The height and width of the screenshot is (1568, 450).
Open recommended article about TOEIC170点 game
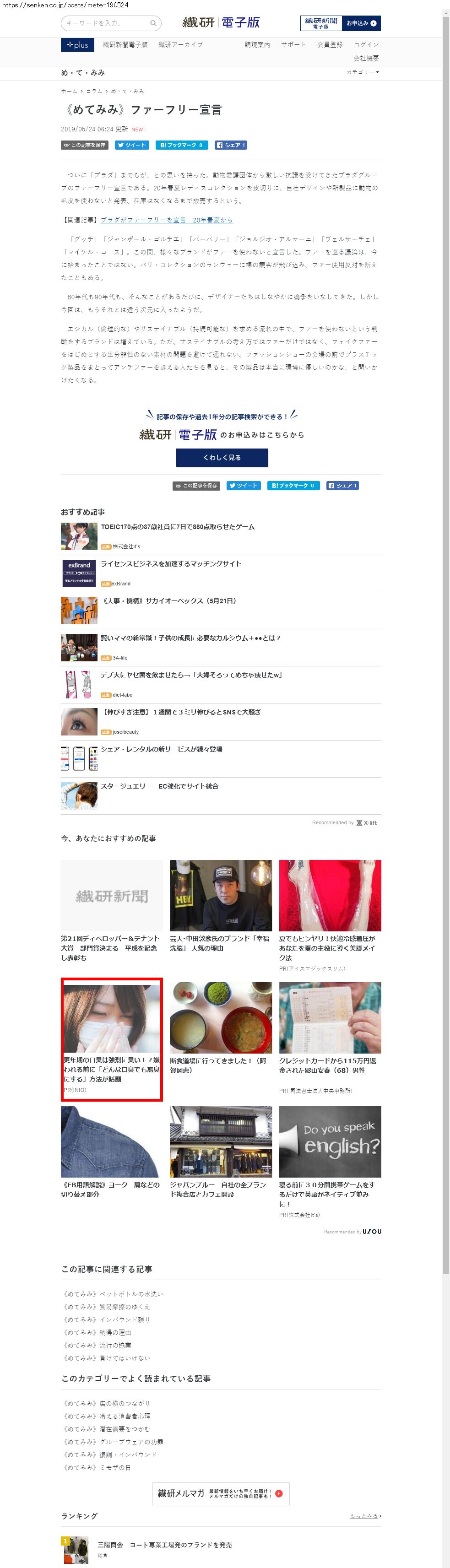(x=177, y=526)
